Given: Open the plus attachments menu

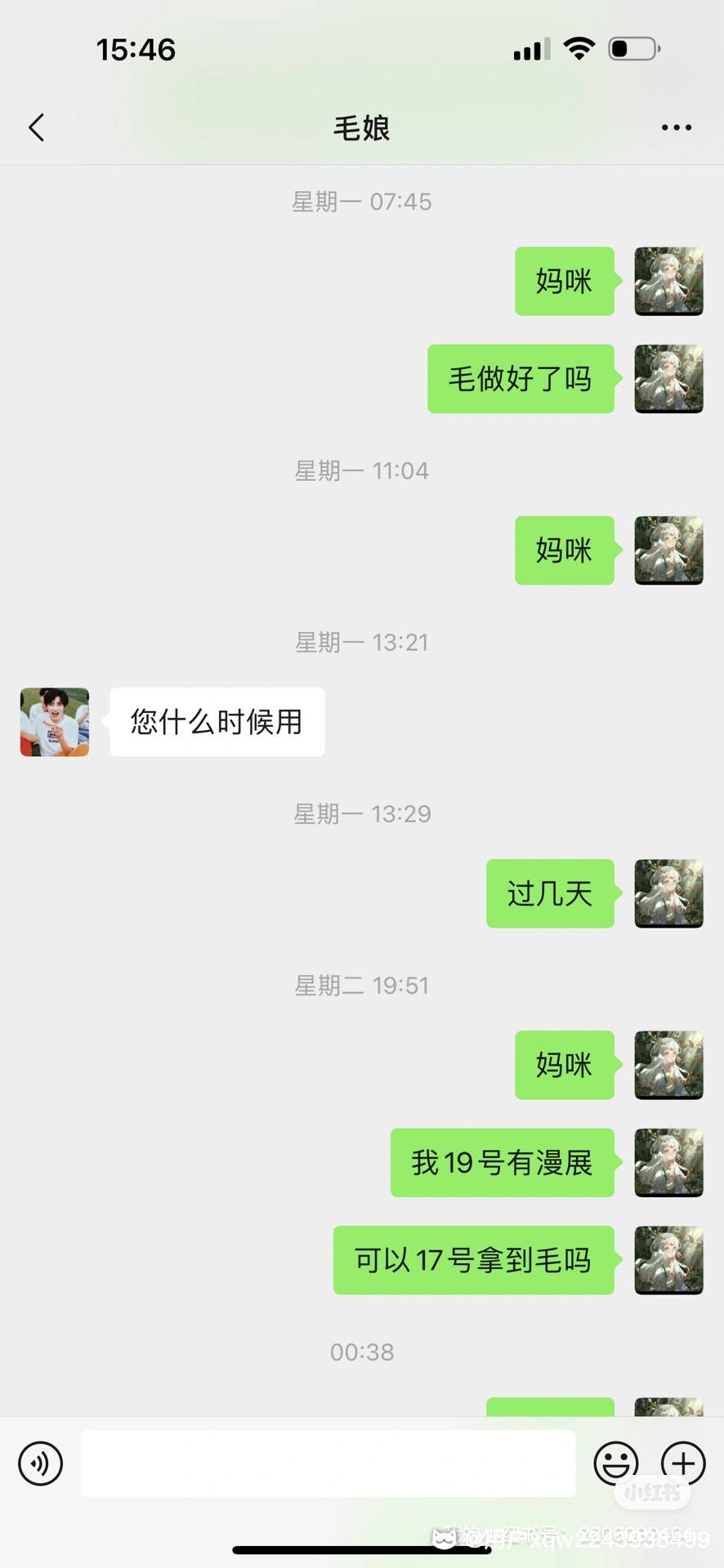Looking at the screenshot, I should click(683, 1463).
